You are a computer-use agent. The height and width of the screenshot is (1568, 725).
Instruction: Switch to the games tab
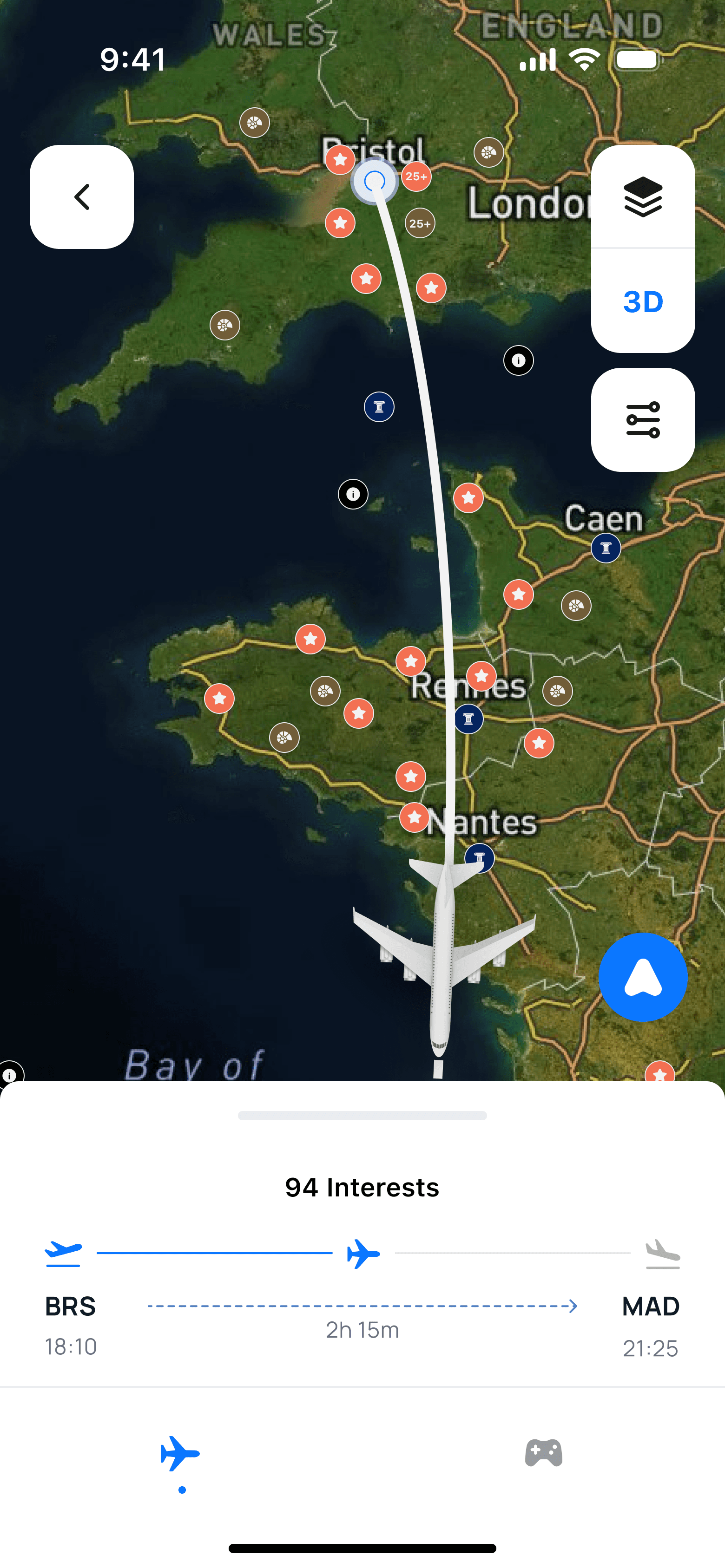pyautogui.click(x=543, y=1454)
